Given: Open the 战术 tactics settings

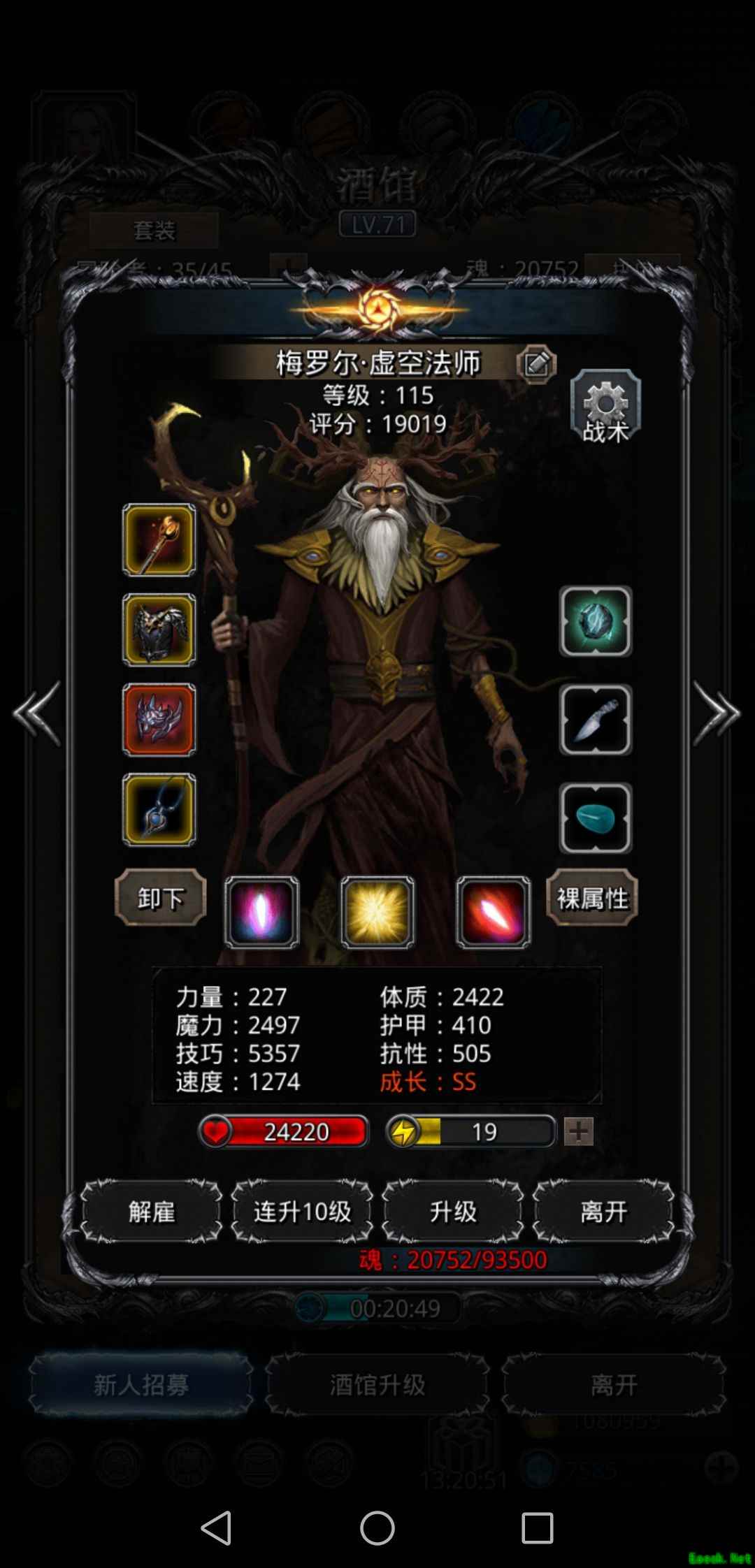Looking at the screenshot, I should 605,407.
